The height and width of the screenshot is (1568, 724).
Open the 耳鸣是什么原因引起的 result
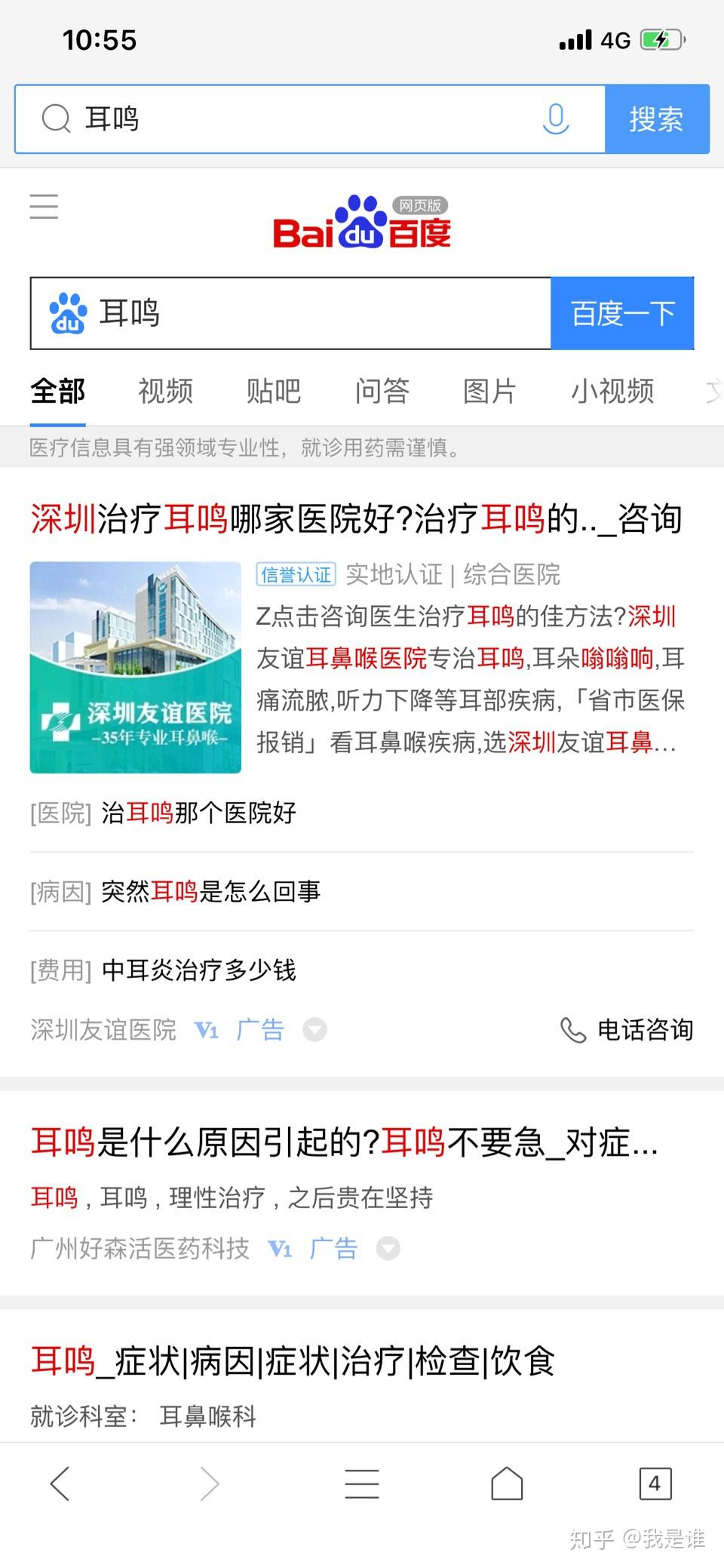click(x=344, y=1142)
